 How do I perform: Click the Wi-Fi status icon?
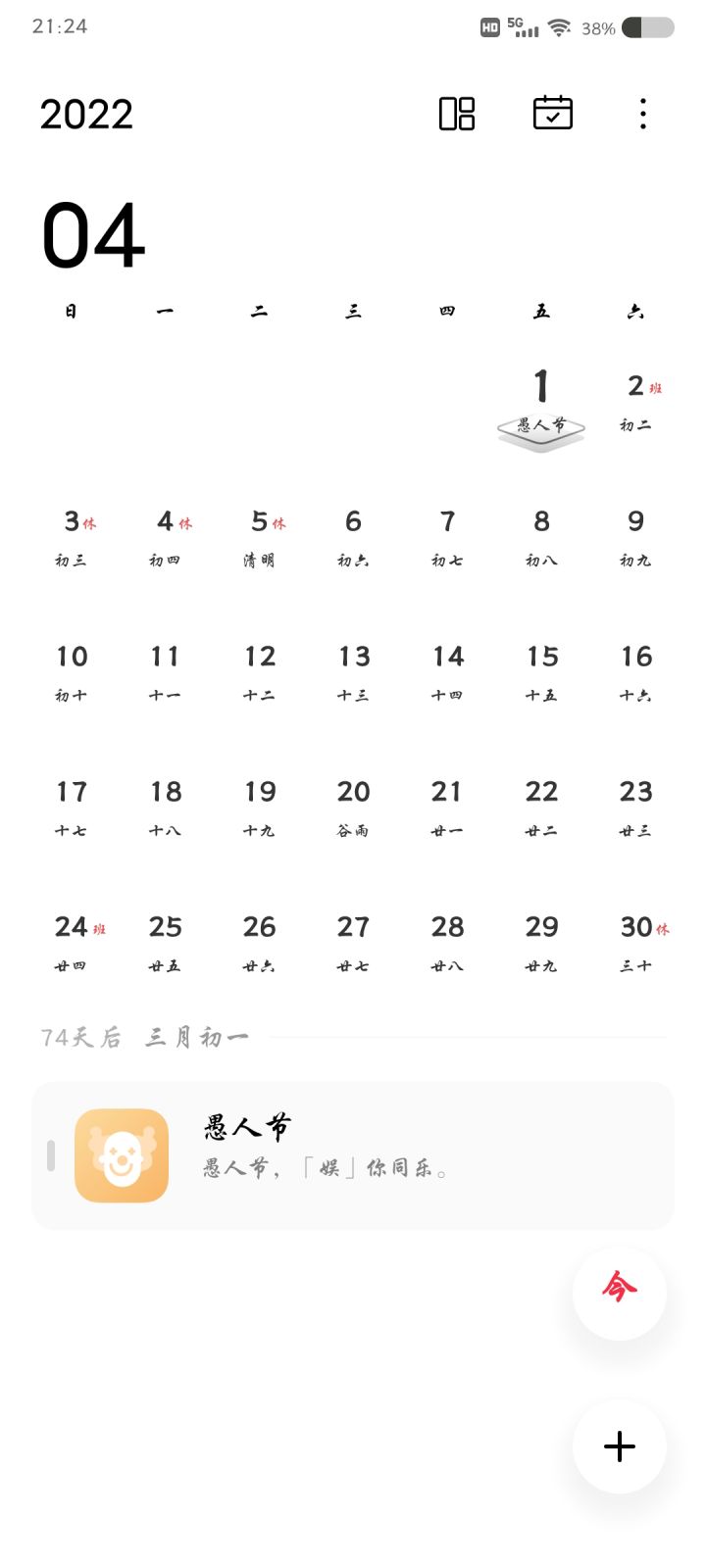[x=559, y=27]
